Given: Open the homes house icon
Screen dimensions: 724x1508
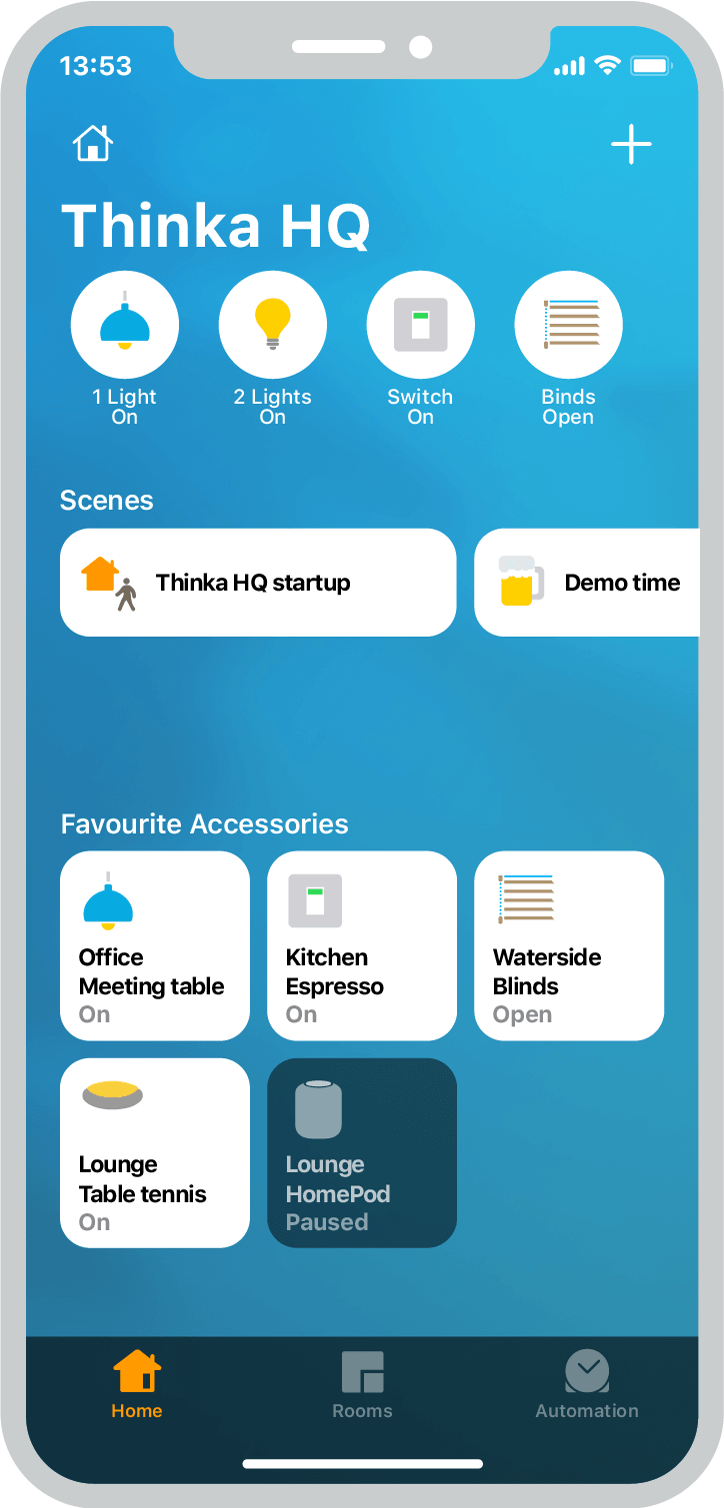Looking at the screenshot, I should [x=93, y=143].
